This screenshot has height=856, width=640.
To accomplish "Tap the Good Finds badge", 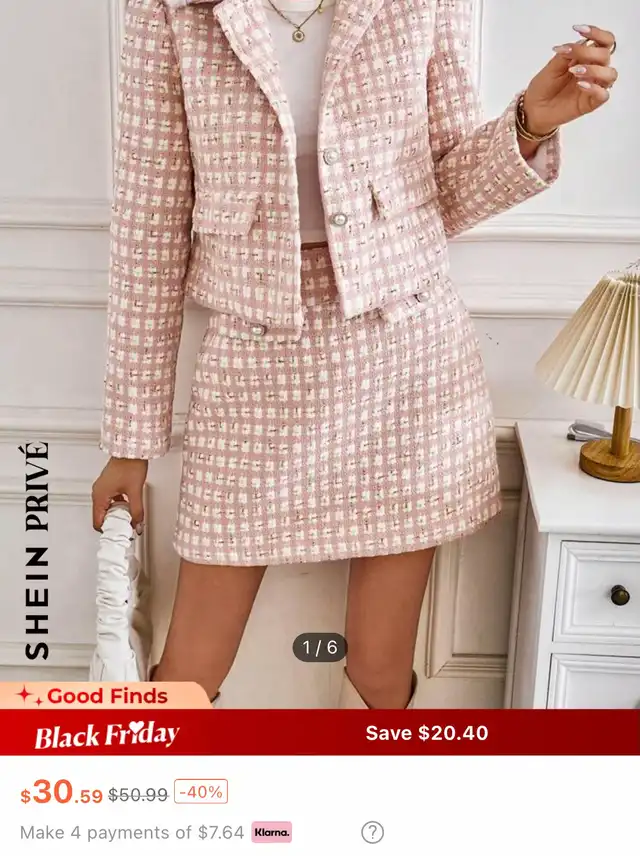I will 96,696.
